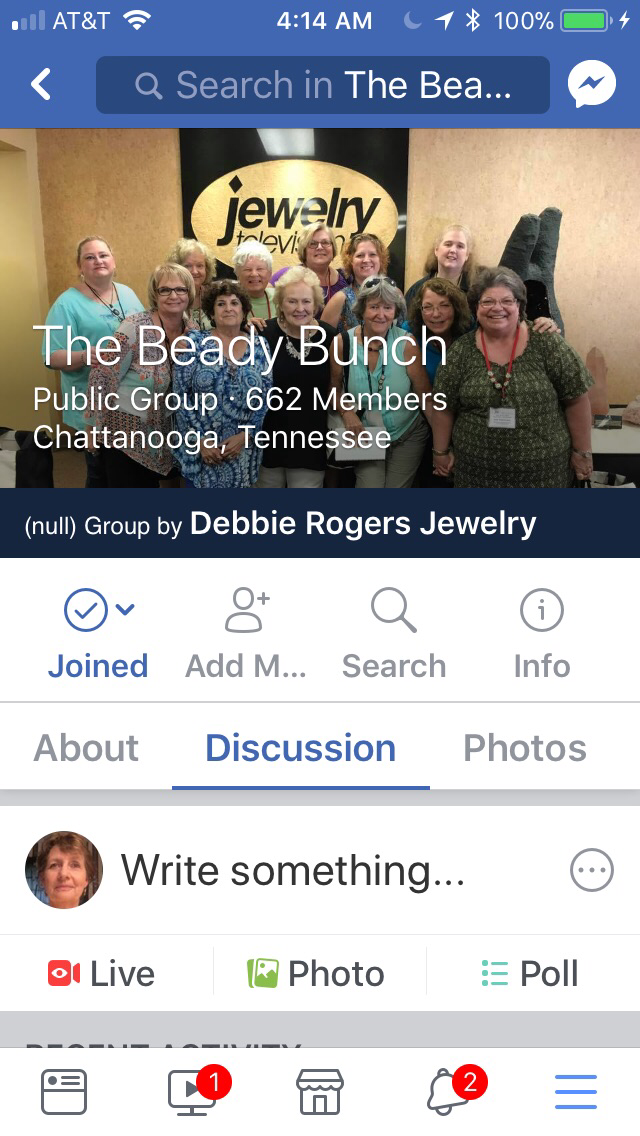This screenshot has height=1136, width=640.
Task: Tap Add Members button
Action: coord(246,634)
